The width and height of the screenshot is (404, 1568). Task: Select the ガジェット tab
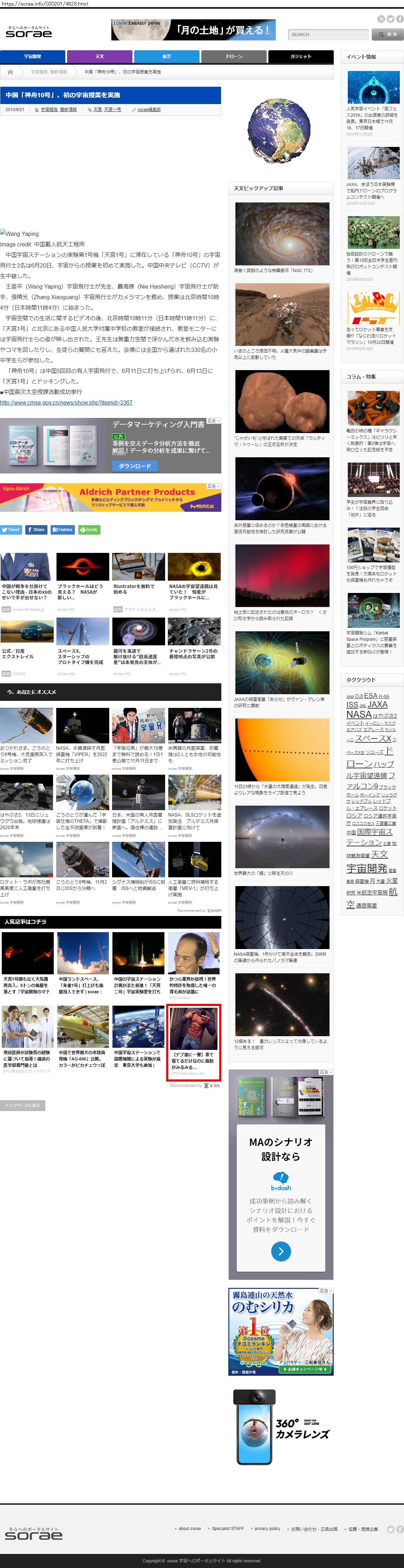click(301, 57)
